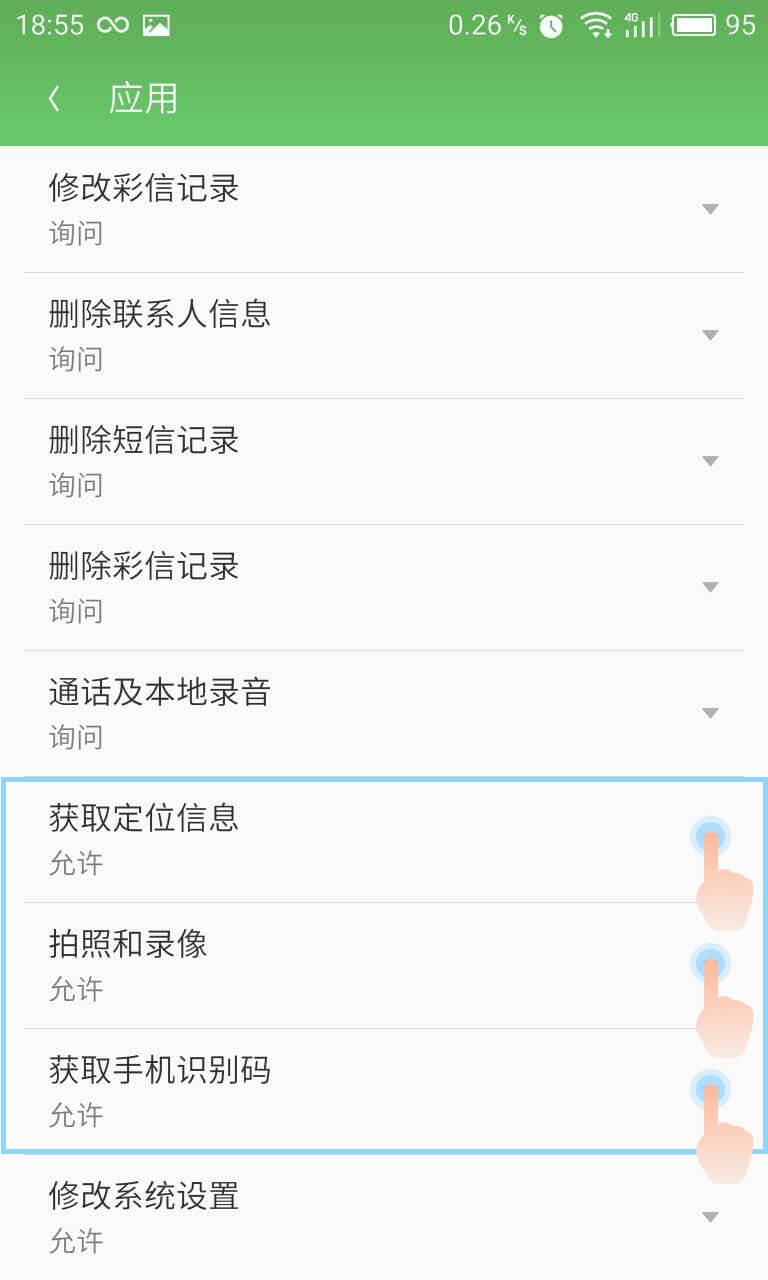768x1280 pixels.
Task: Change the 获取定位信息 permission
Action: tap(710, 838)
